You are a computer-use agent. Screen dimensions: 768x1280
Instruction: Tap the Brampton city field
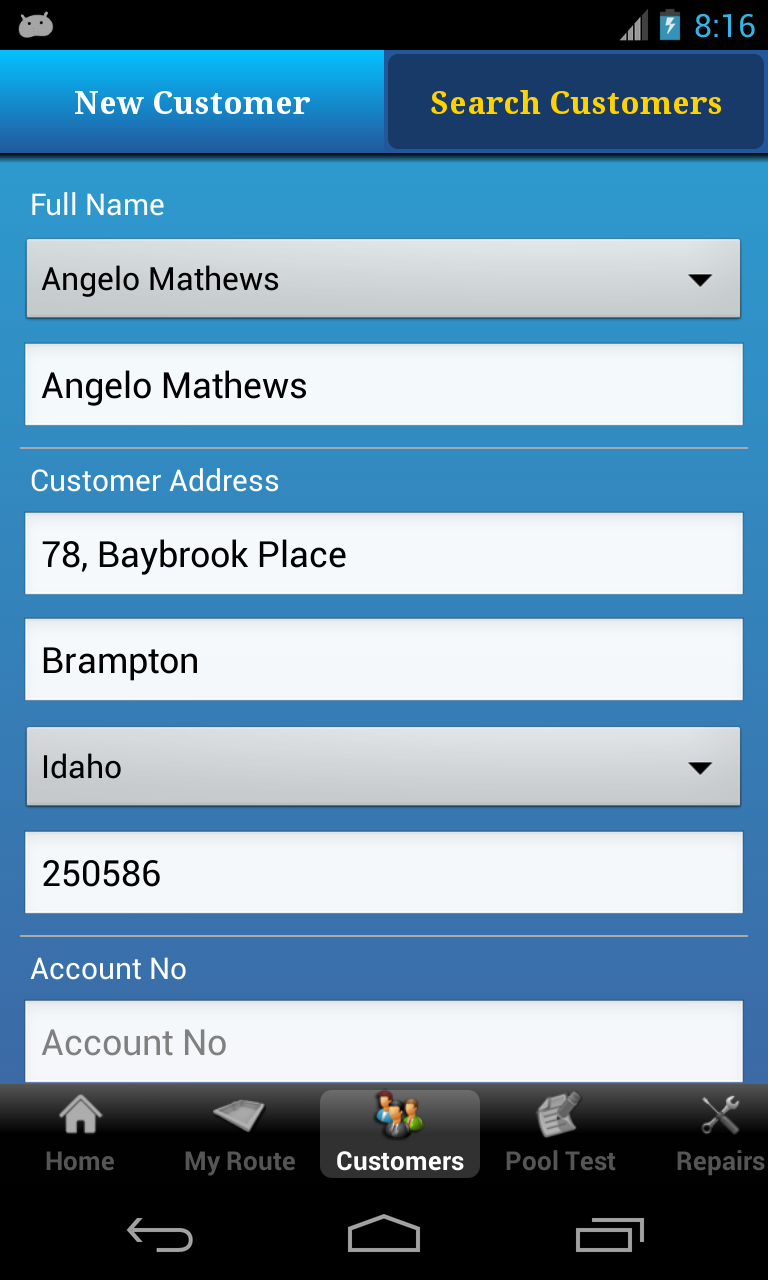click(x=383, y=660)
